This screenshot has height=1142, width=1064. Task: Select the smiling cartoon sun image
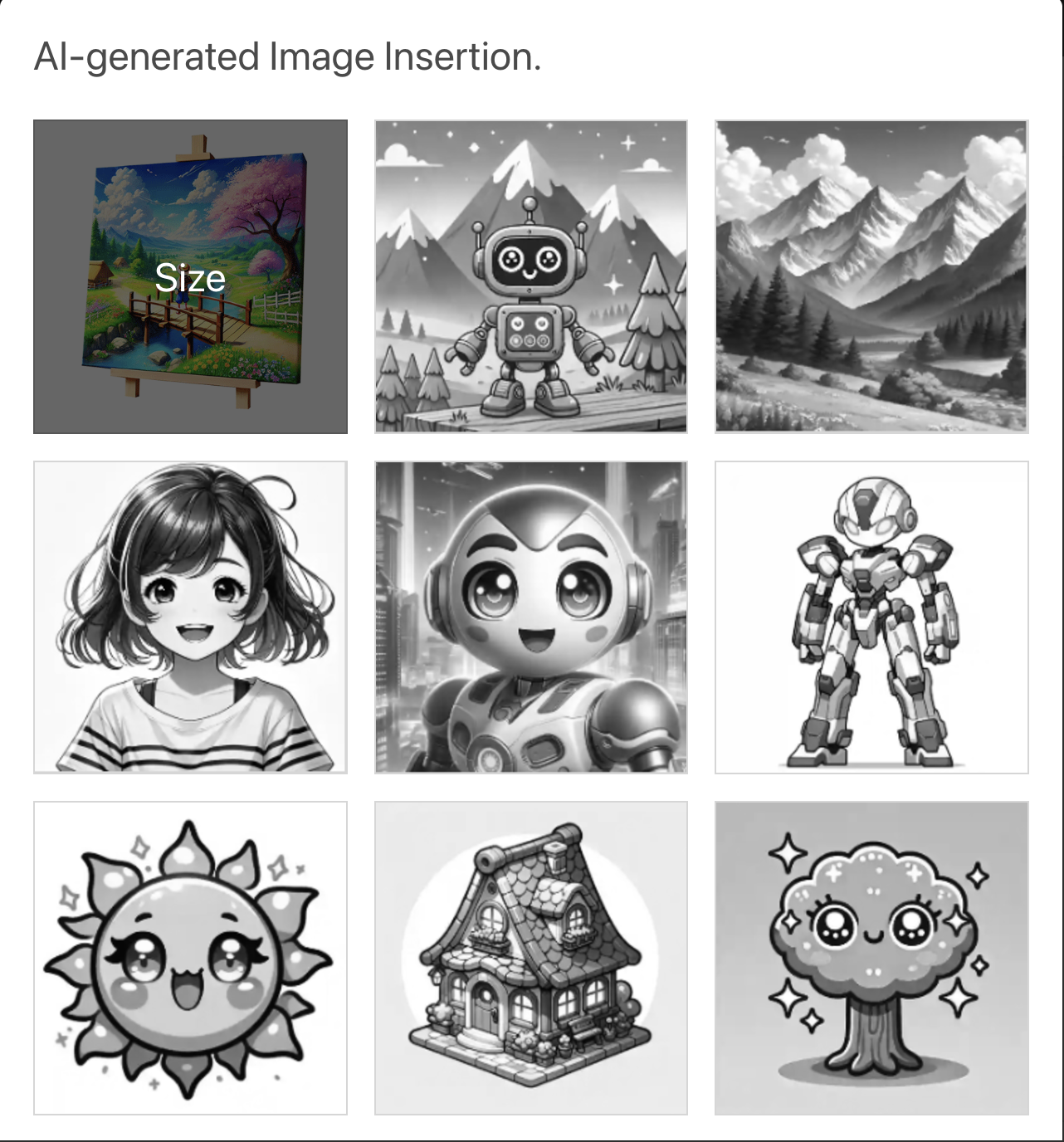coord(190,958)
